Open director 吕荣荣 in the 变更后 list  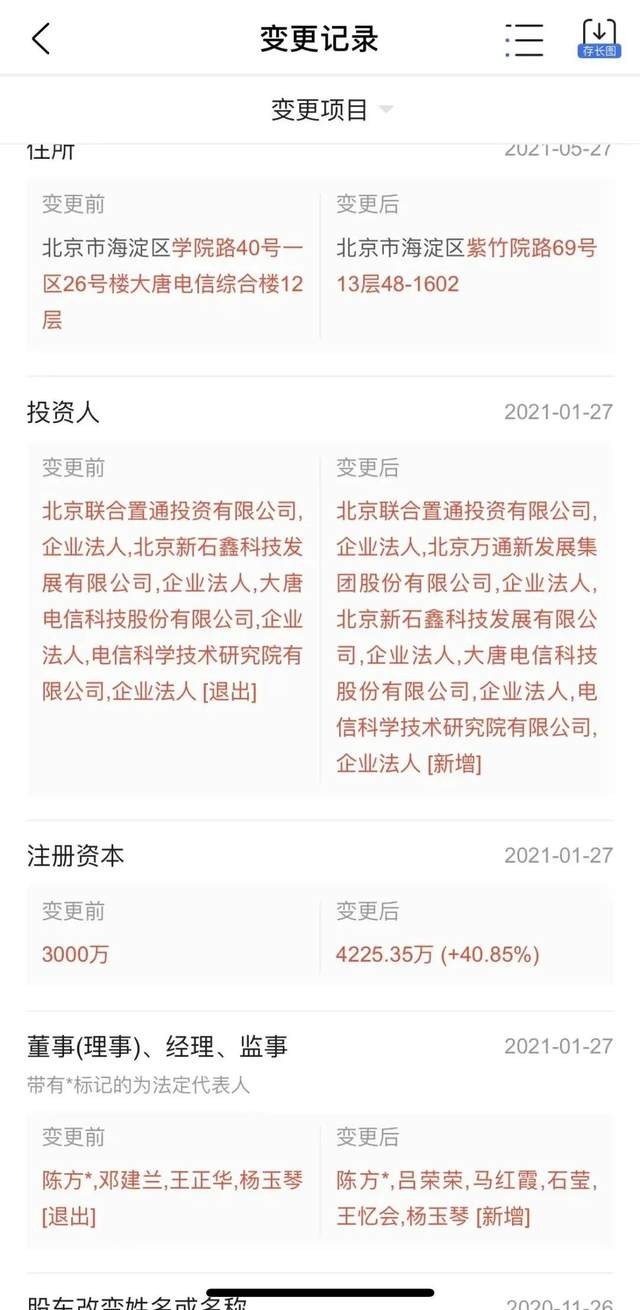pyautogui.click(x=441, y=1181)
